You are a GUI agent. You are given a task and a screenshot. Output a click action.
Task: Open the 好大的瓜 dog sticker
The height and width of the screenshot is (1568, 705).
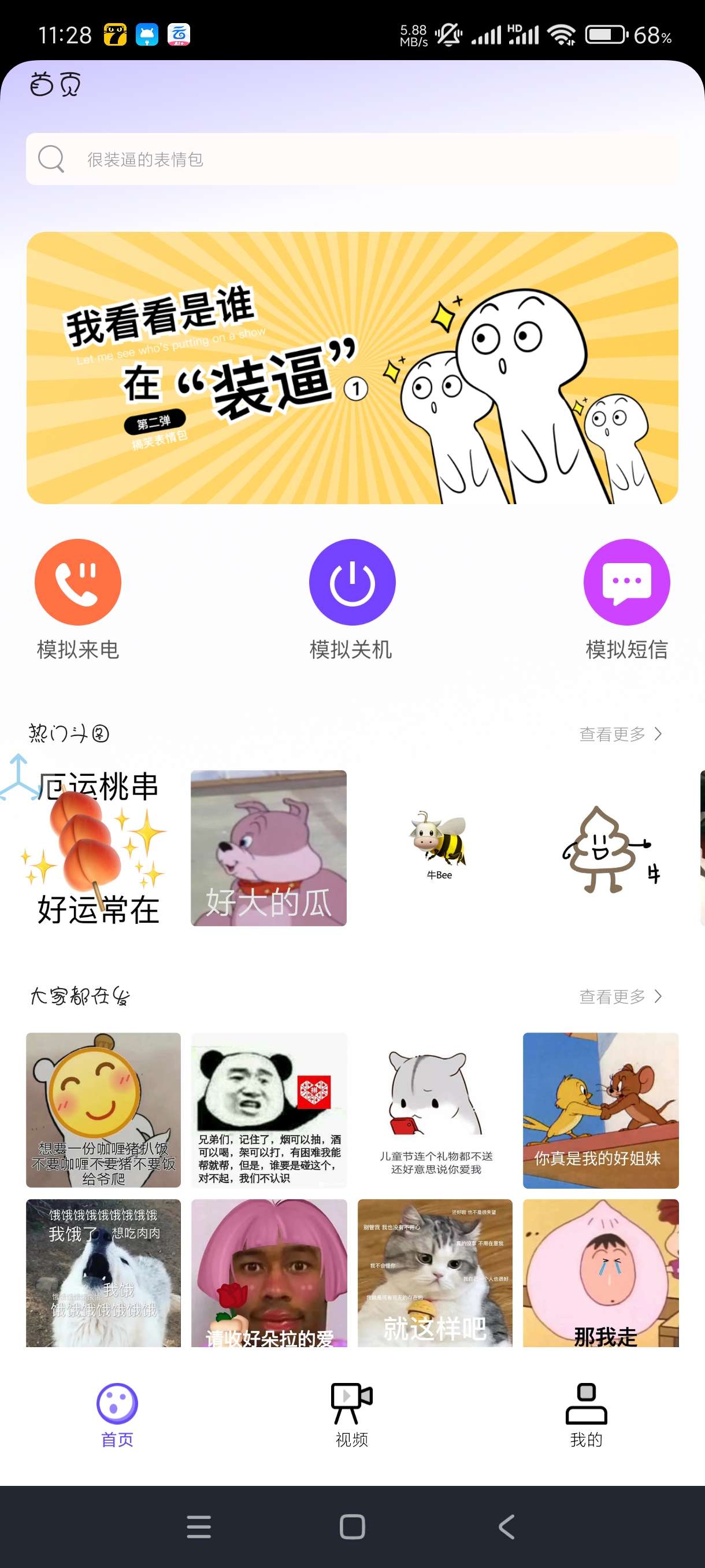coord(268,848)
